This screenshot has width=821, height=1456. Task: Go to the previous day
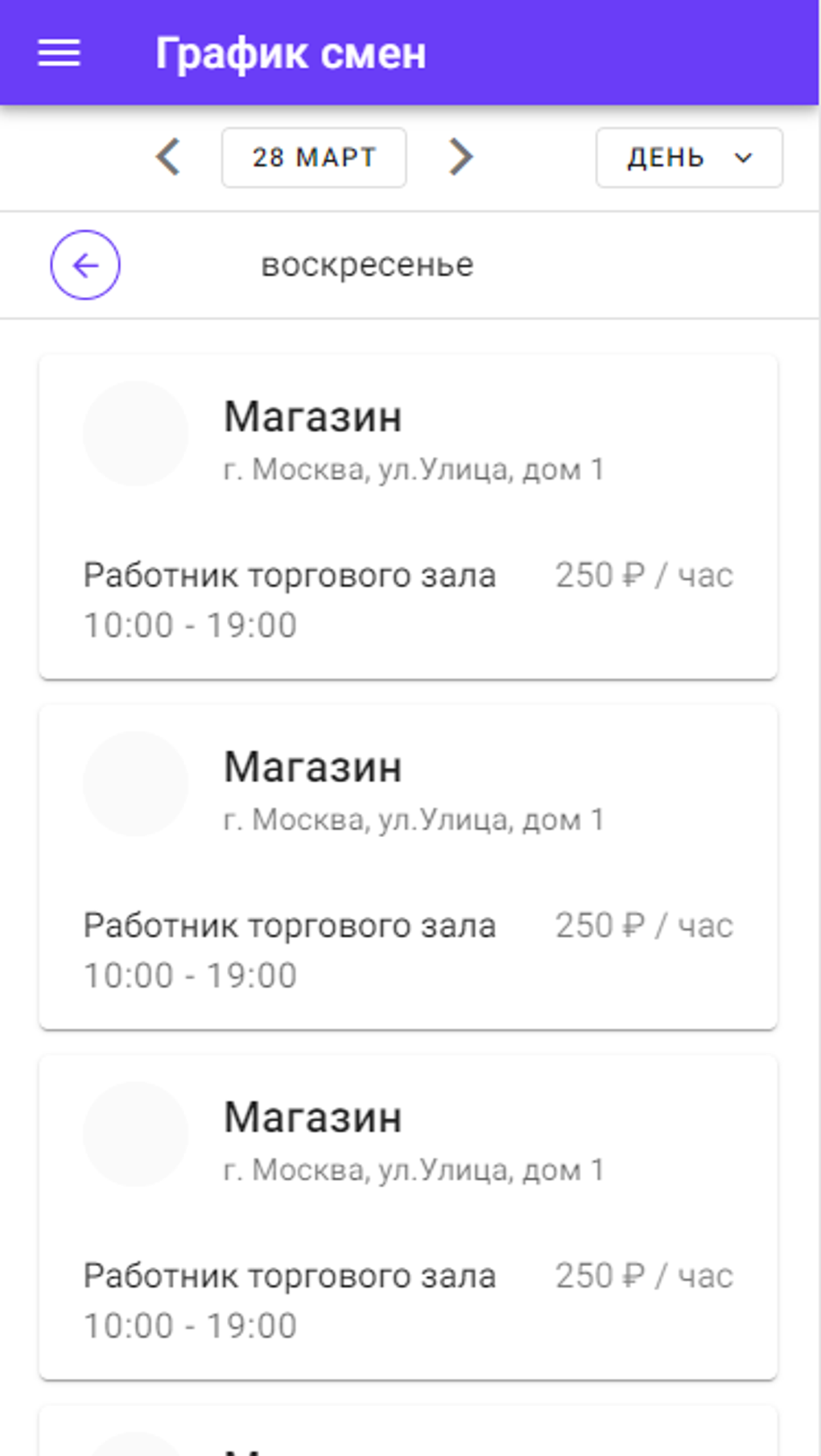(168, 157)
